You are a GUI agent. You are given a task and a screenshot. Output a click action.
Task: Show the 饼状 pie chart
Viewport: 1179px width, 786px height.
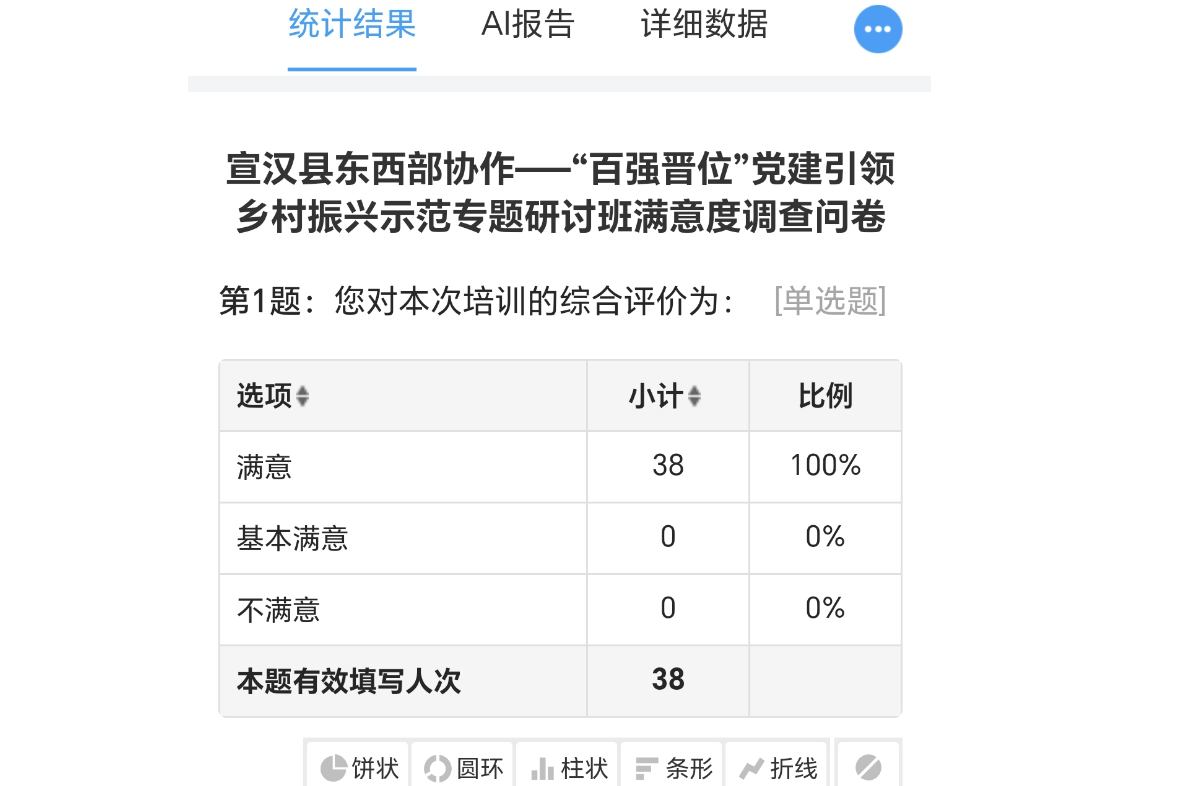click(359, 767)
